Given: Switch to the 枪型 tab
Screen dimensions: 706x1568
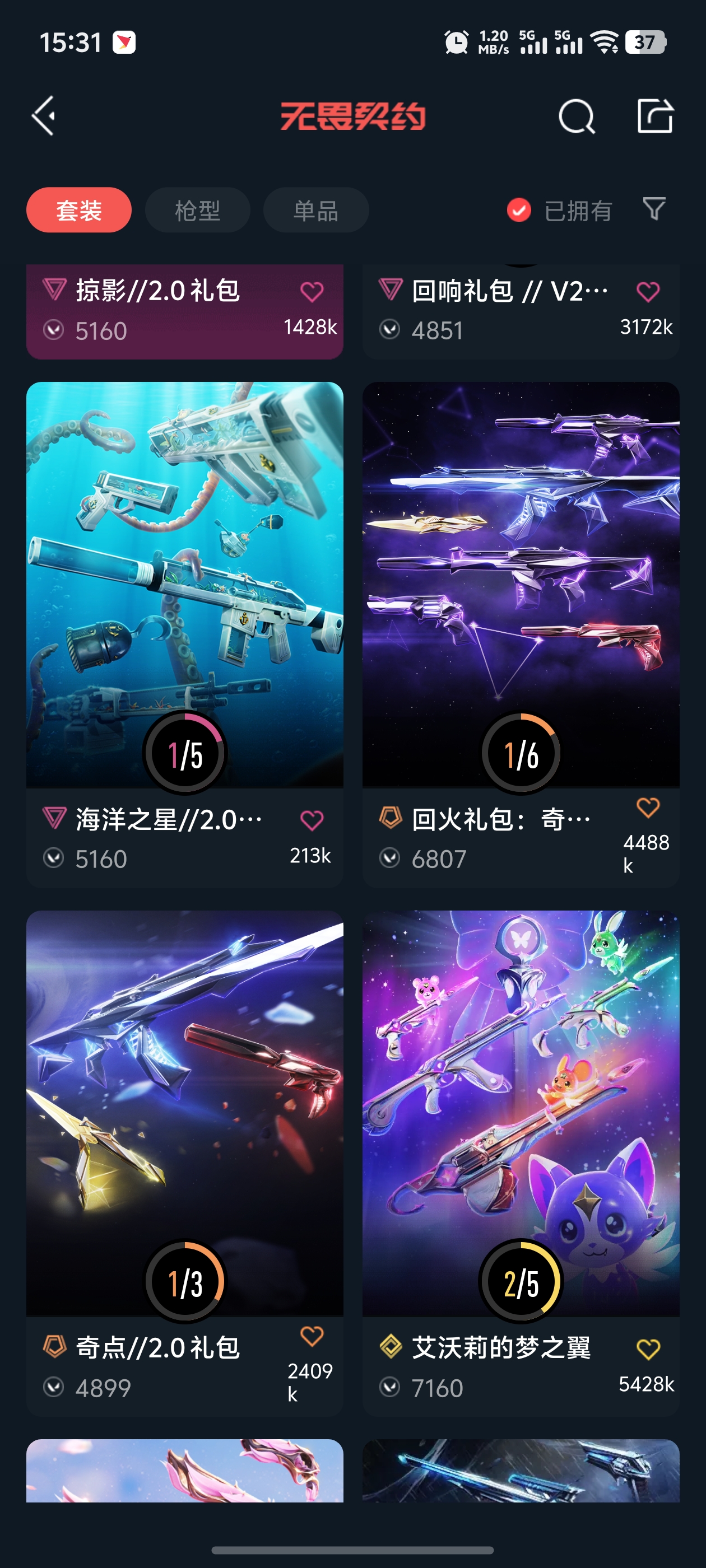Looking at the screenshot, I should [197, 209].
